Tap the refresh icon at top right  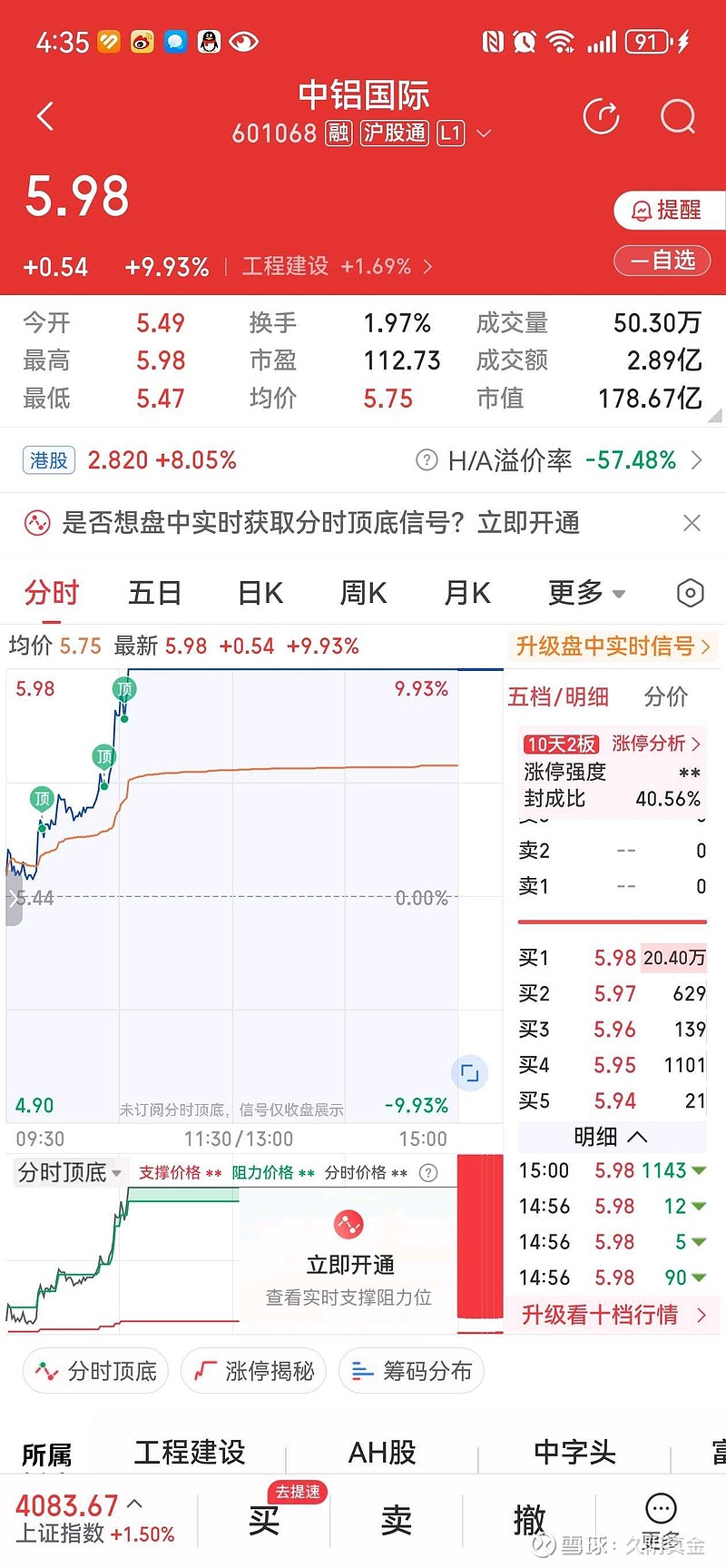pos(601,117)
